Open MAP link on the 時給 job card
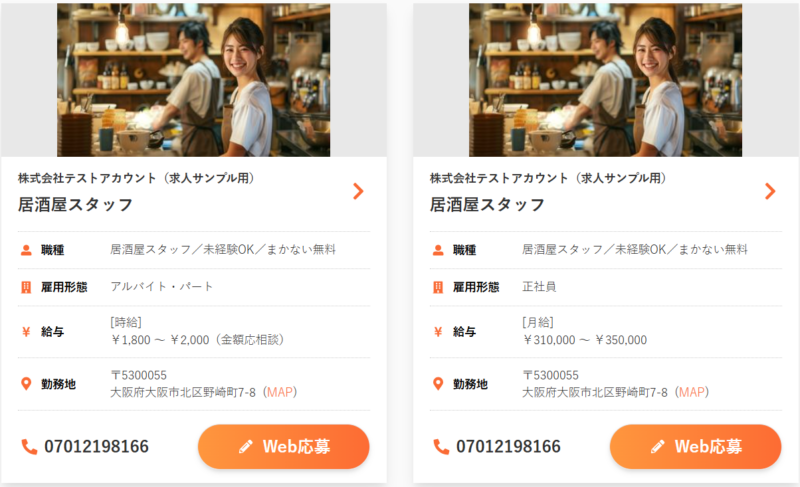The height and width of the screenshot is (487, 800). click(x=279, y=392)
